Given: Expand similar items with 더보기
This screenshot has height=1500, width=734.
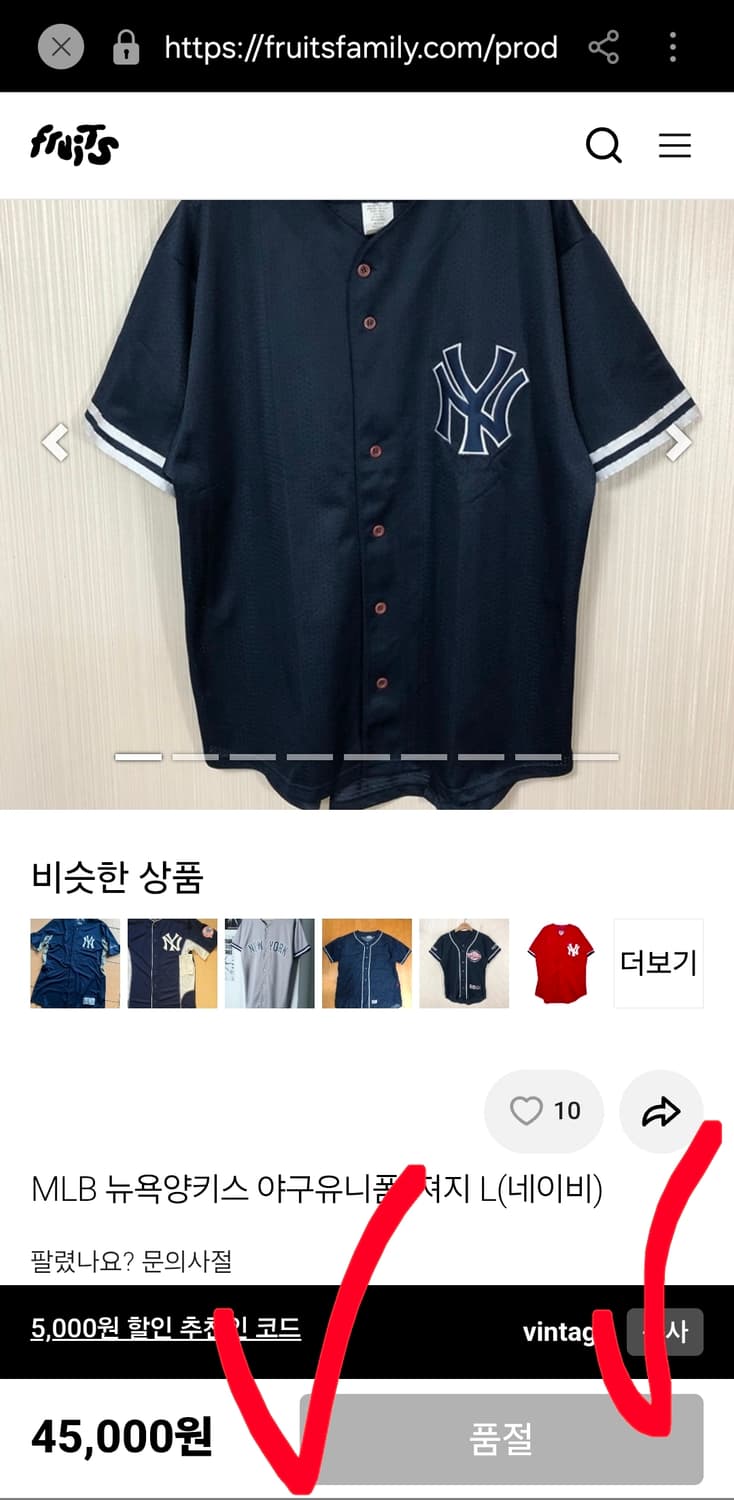Looking at the screenshot, I should click(658, 962).
